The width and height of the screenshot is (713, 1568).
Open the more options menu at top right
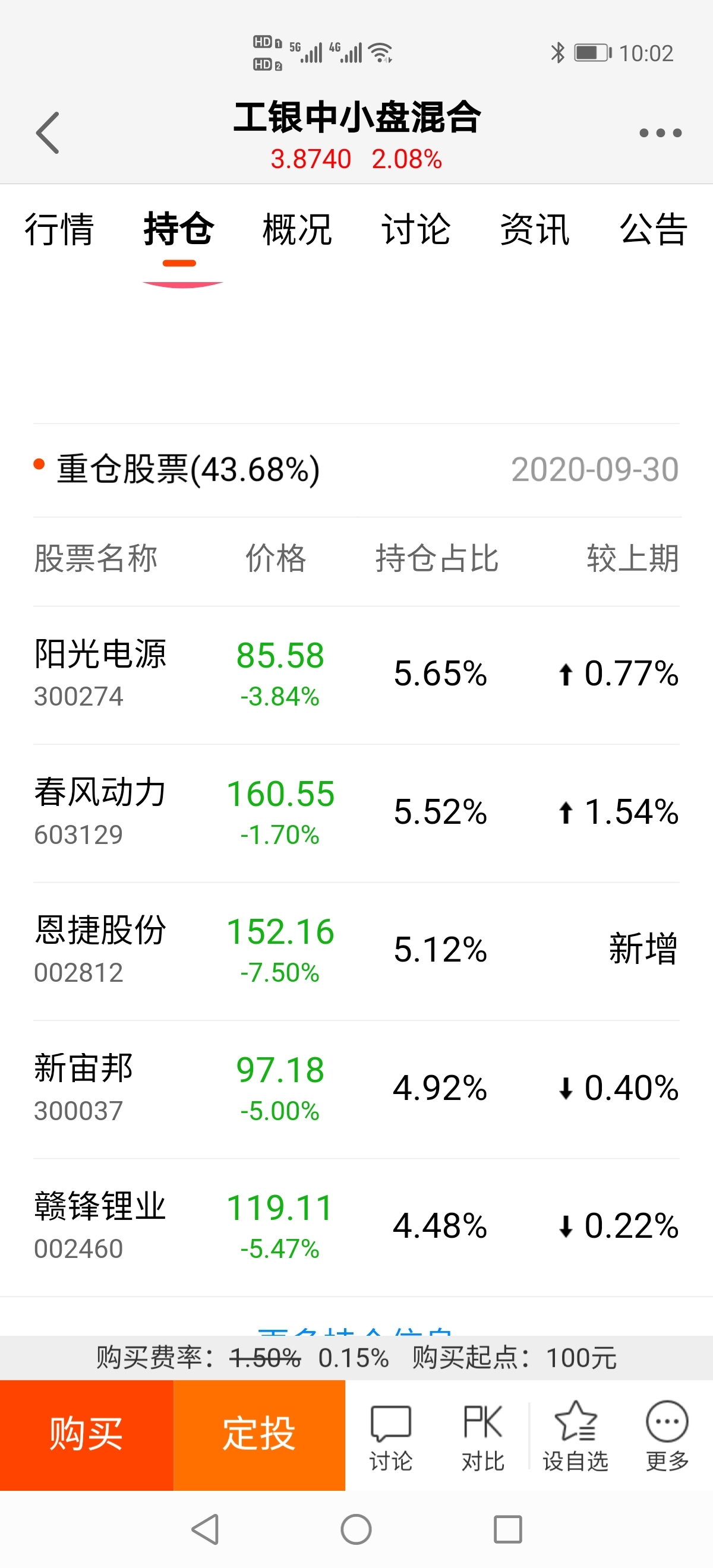point(660,132)
